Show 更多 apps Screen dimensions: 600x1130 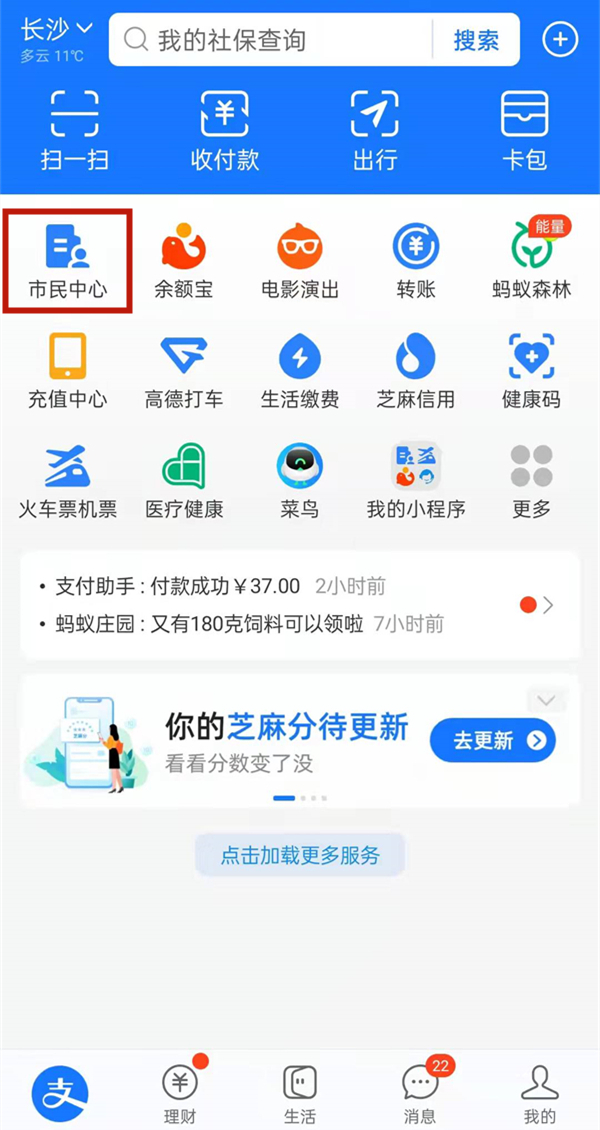click(x=532, y=480)
